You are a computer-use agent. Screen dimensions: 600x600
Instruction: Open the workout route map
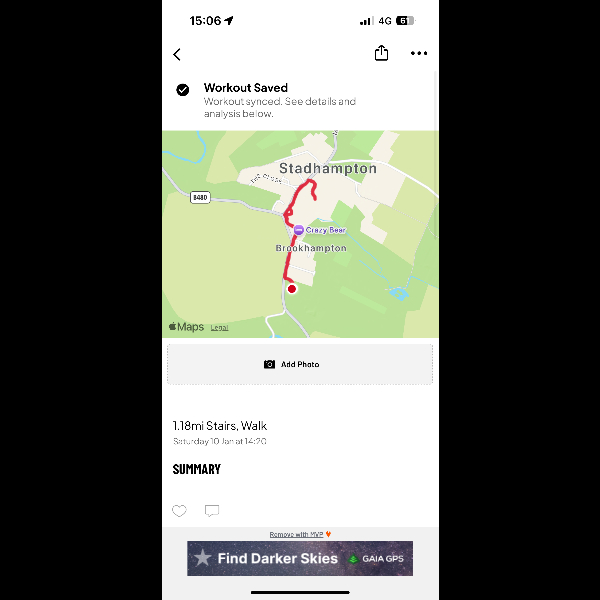300,234
